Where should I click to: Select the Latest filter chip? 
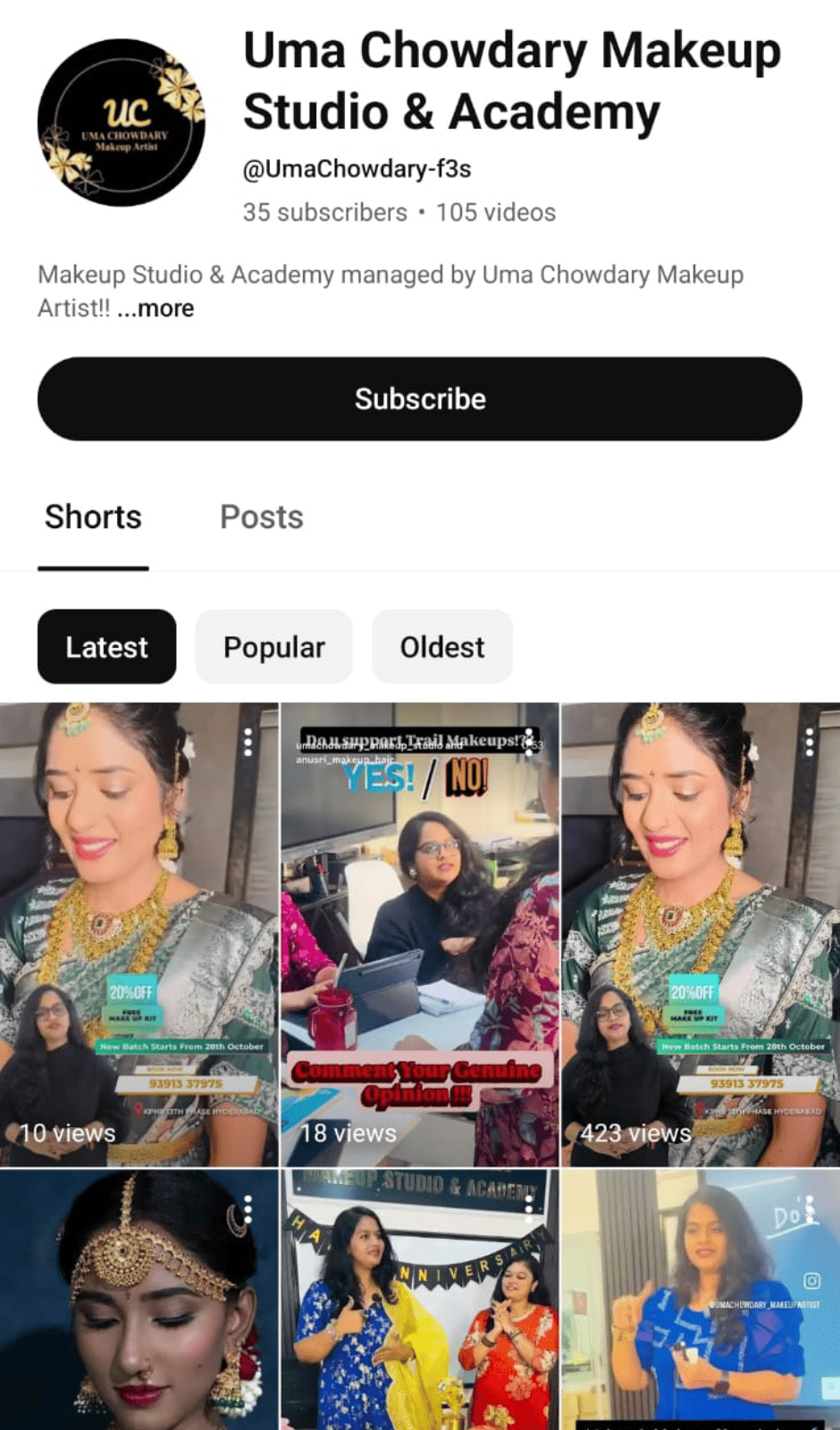pos(106,647)
